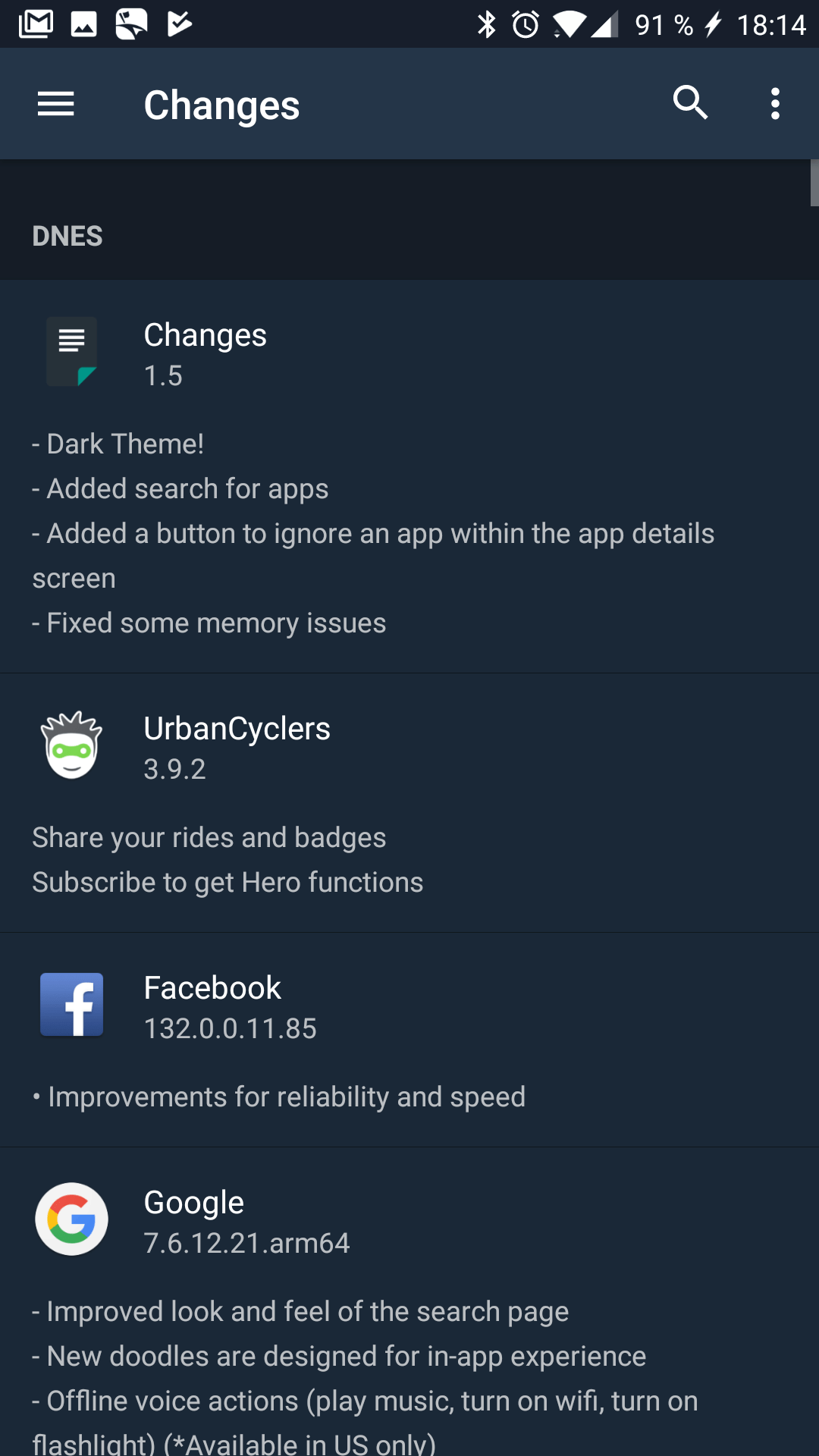The height and width of the screenshot is (1456, 819).
Task: Open the UrbanCyclers 3.9.2 entry
Action: coord(409,803)
